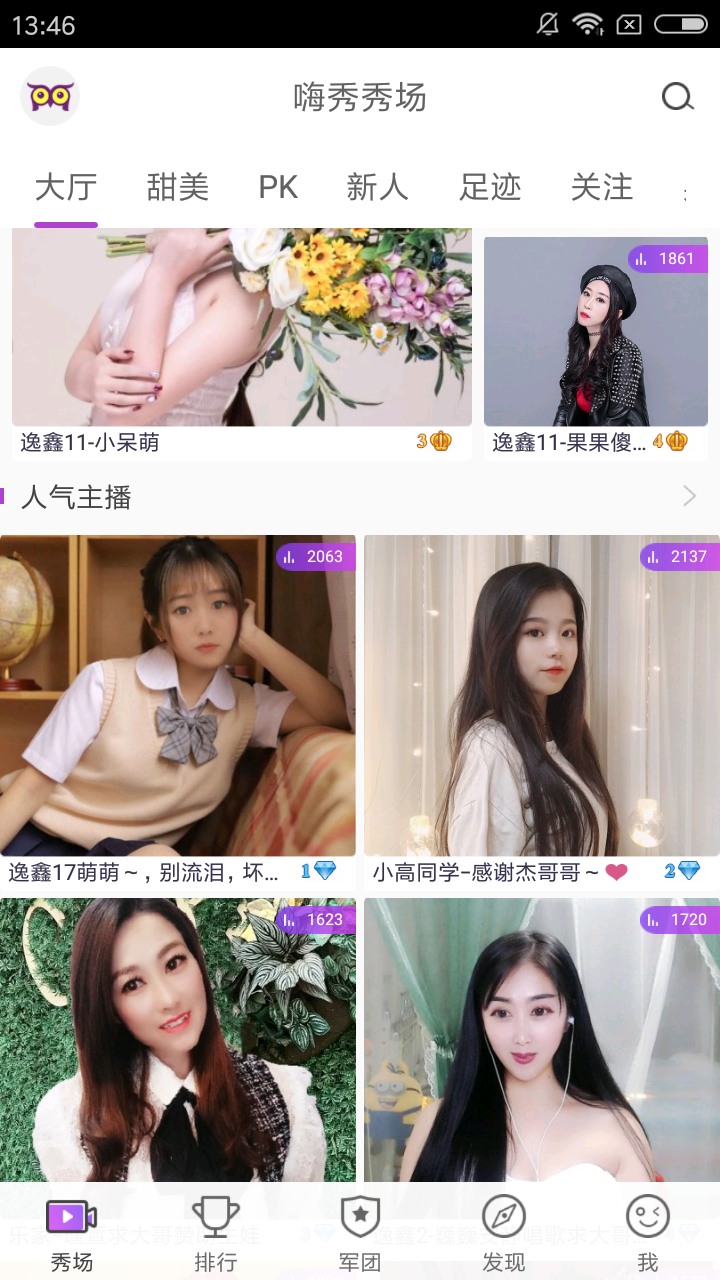Select the 大厅 tab
This screenshot has height=1280, width=720.
coord(66,187)
